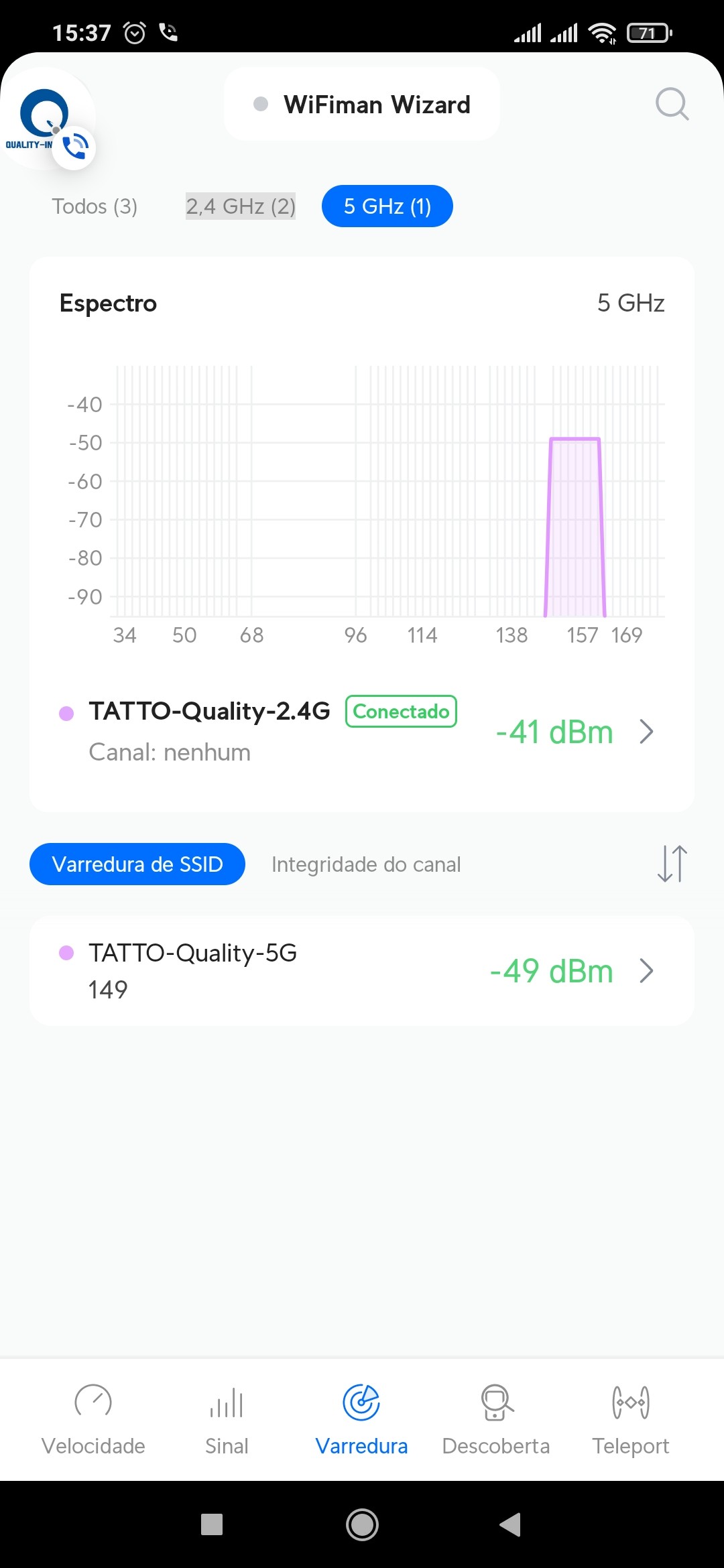The height and width of the screenshot is (1568, 724).
Task: Open TATTO-Quality-5G network details
Action: point(362,971)
